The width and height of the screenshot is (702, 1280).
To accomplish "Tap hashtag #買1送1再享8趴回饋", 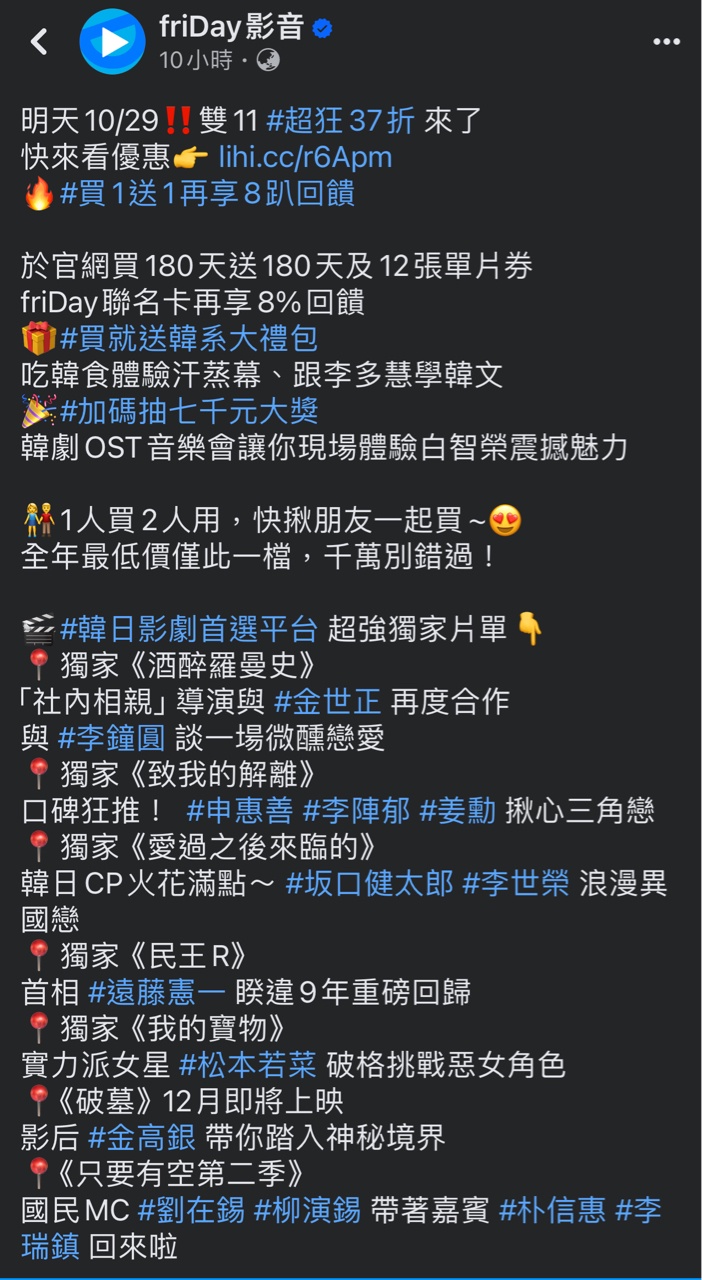I will click(x=207, y=193).
